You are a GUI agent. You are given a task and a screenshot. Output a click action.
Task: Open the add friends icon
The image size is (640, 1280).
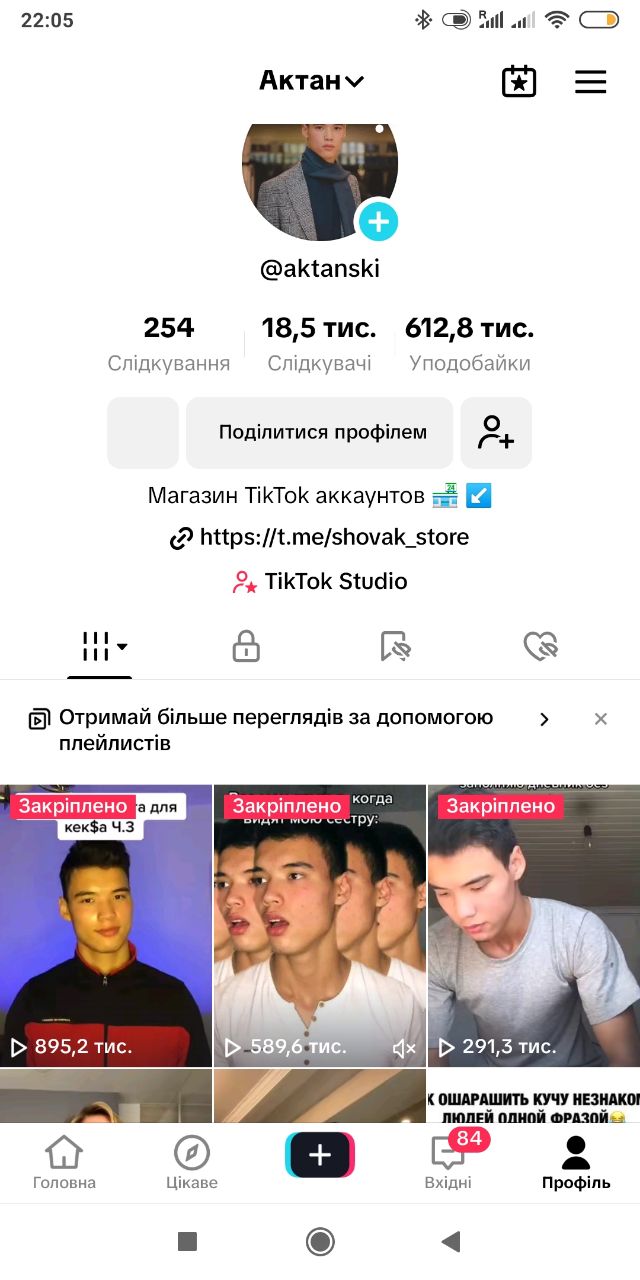(x=496, y=432)
